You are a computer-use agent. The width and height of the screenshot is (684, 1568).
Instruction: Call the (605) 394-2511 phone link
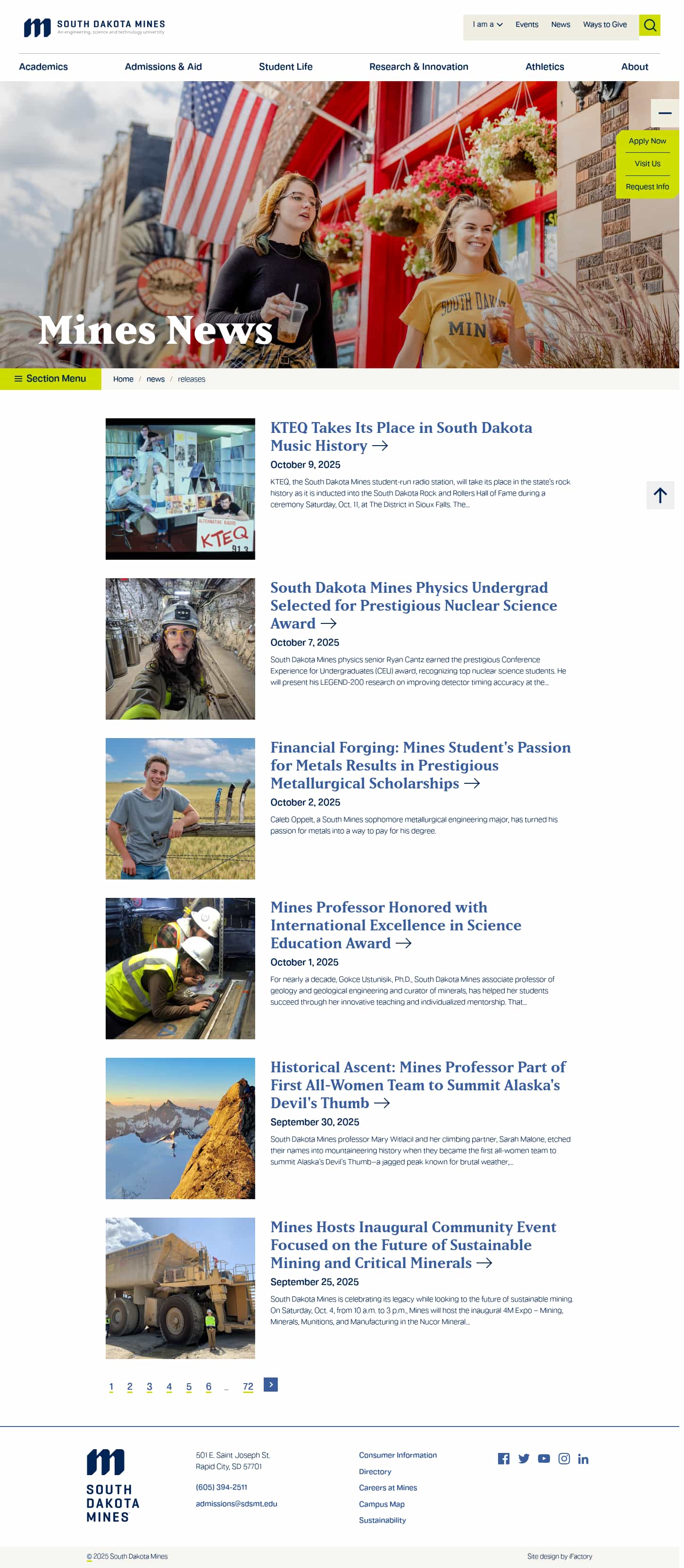tap(221, 1487)
